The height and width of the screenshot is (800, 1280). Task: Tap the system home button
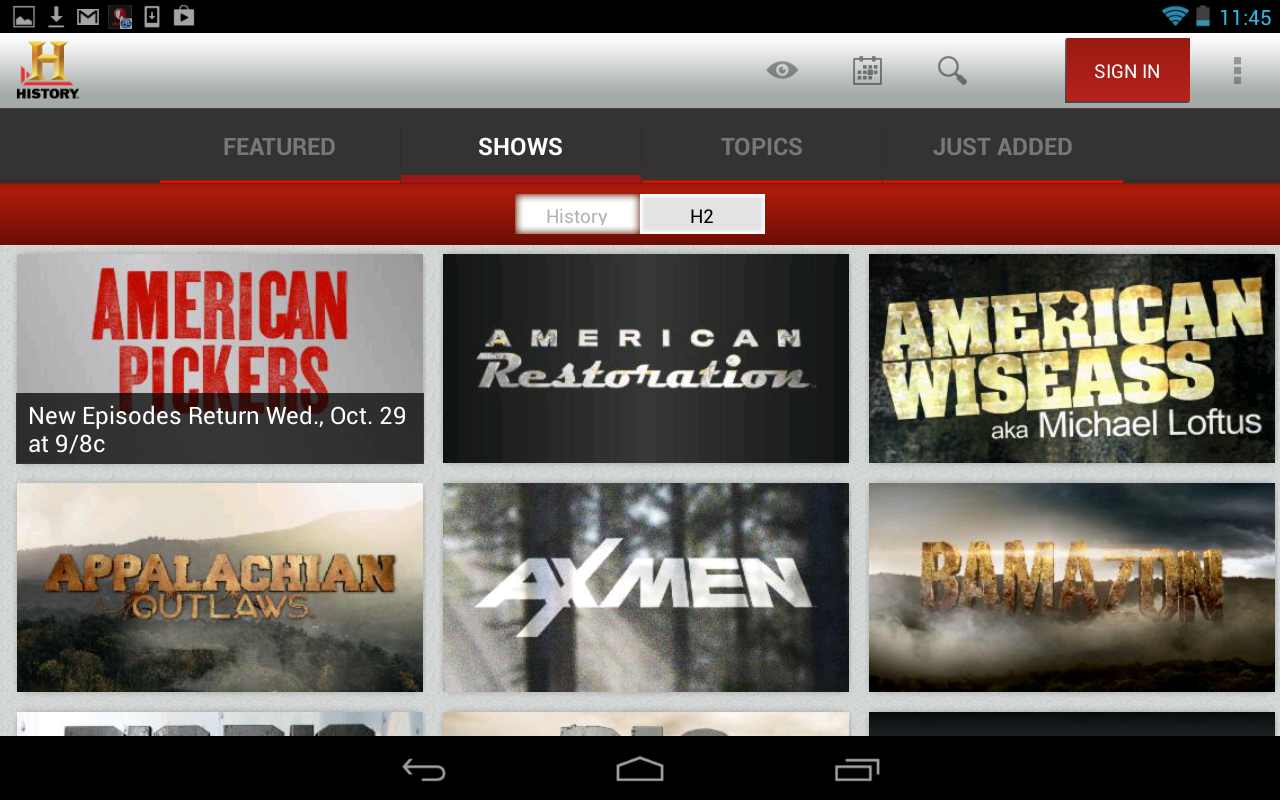click(640, 769)
